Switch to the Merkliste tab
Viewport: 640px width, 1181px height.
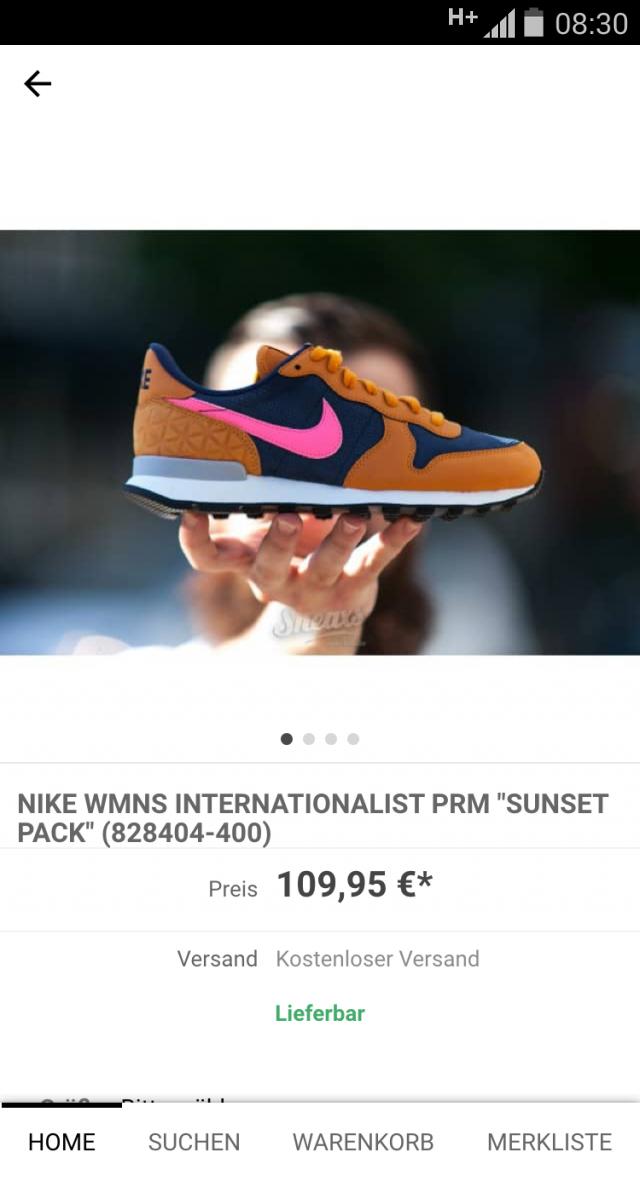coord(549,1142)
